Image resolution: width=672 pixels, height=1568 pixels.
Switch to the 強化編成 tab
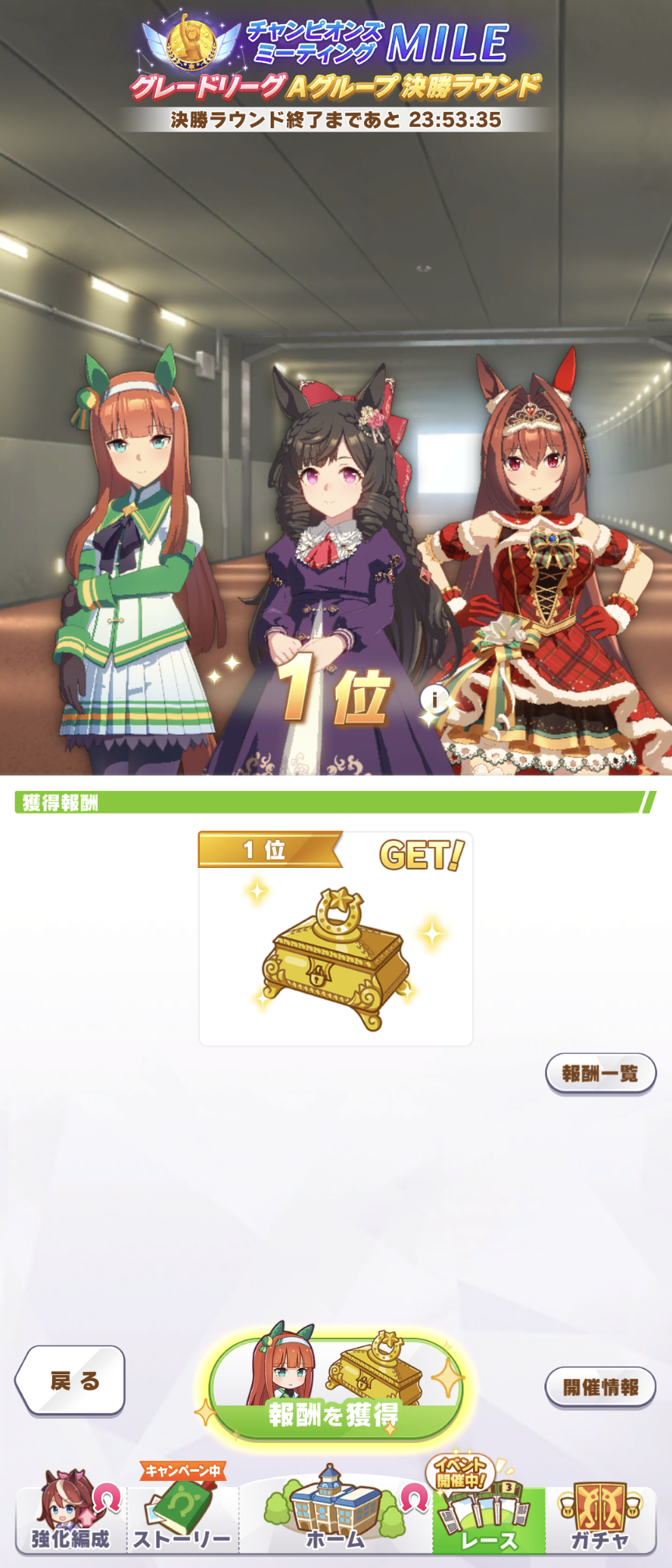(x=71, y=1517)
